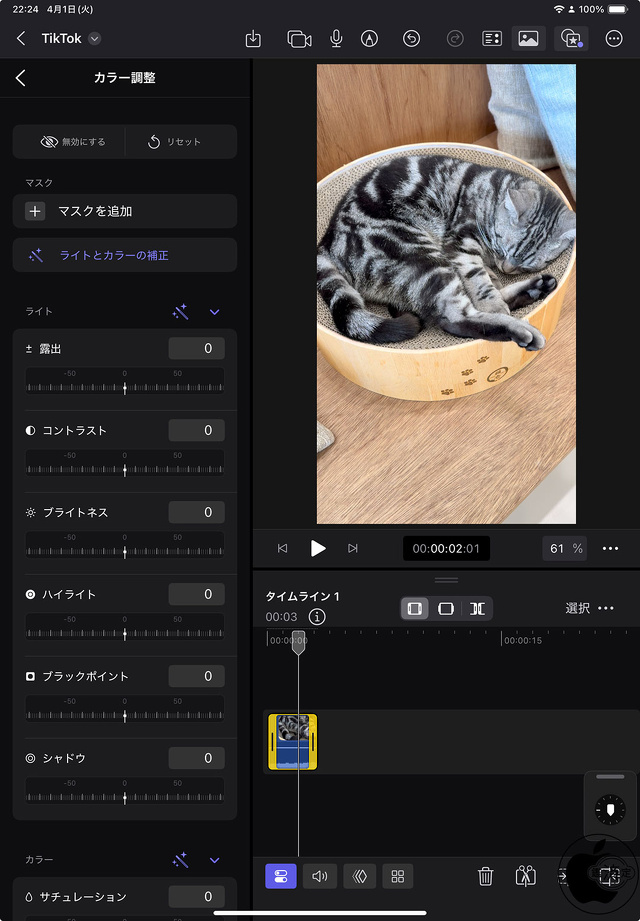Collapse the ライト section chevron

(214, 312)
